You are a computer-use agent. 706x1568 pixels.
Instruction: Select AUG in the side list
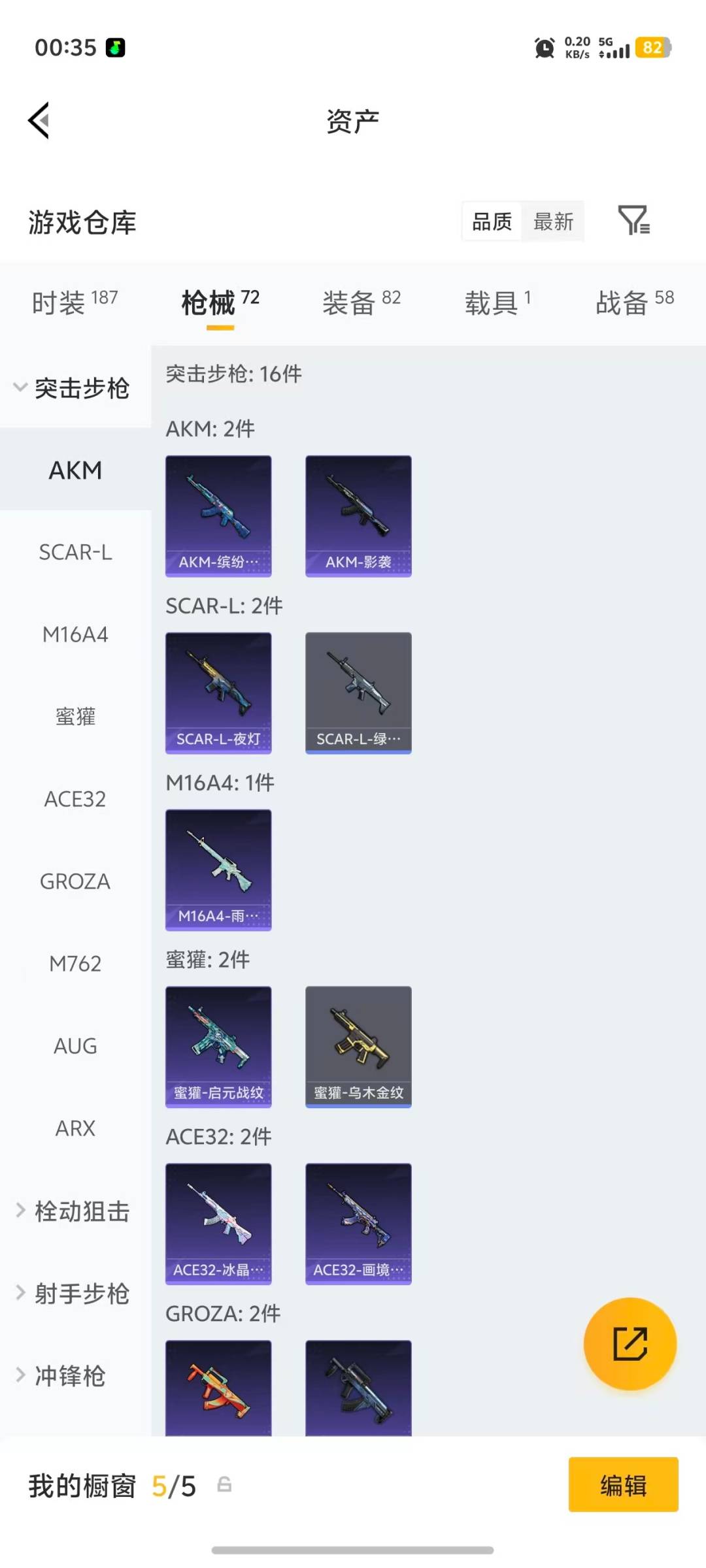point(75,1046)
